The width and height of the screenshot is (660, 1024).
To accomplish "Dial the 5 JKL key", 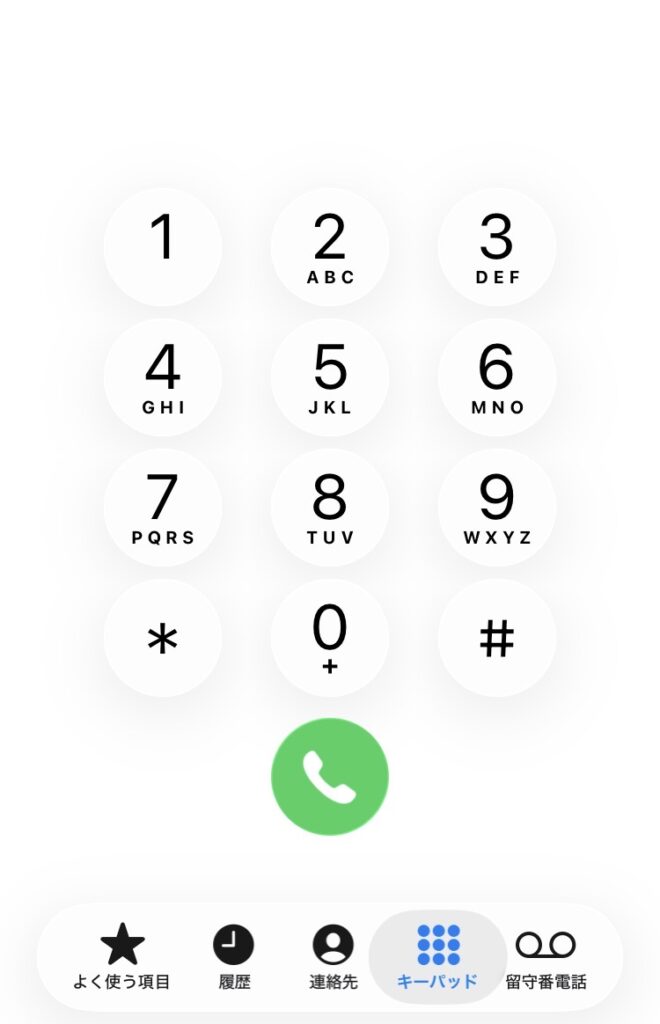I will click(x=330, y=377).
